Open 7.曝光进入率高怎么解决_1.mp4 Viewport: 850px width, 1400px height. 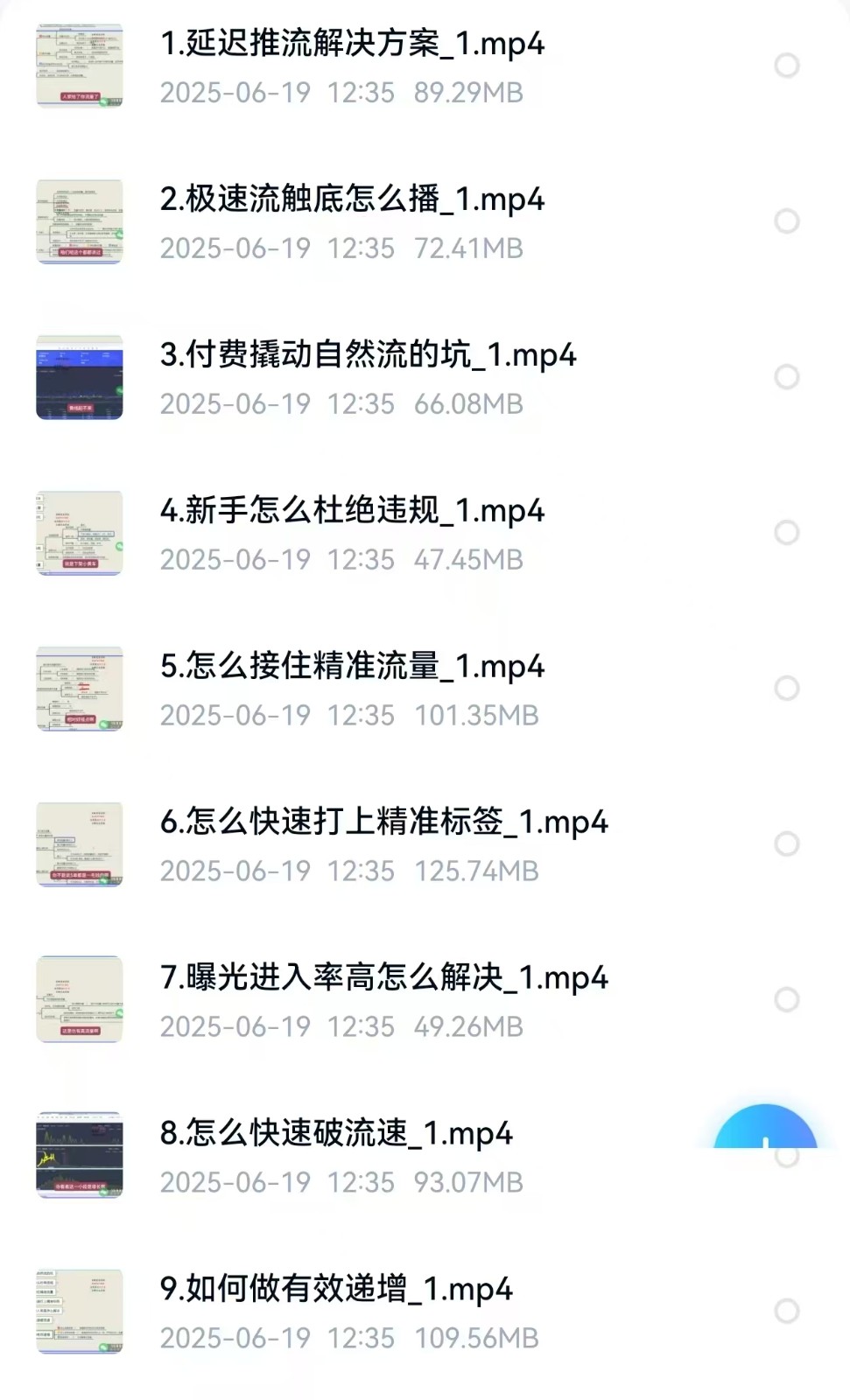coord(381,978)
